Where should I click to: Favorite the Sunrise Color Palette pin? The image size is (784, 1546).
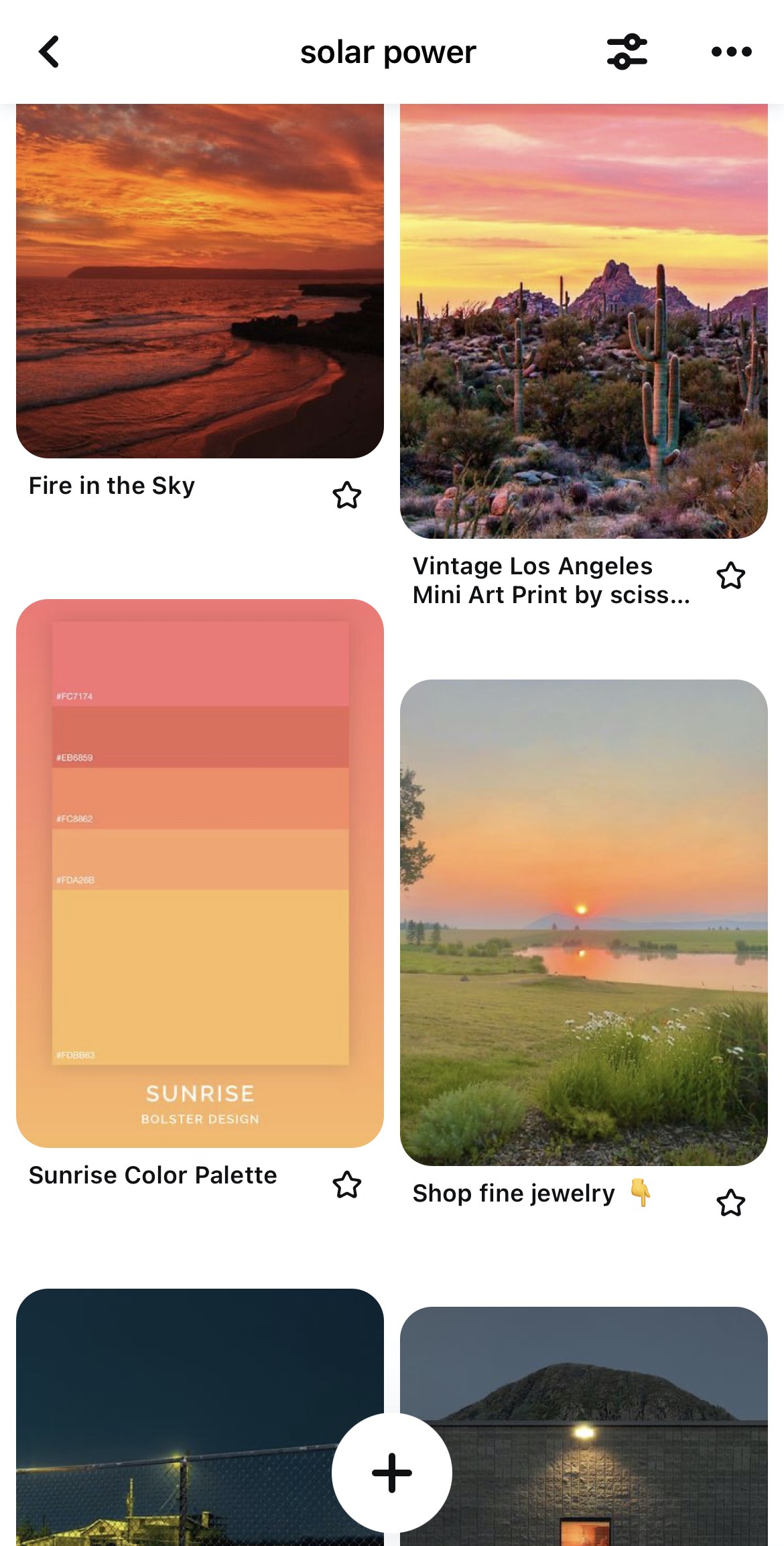point(347,1185)
